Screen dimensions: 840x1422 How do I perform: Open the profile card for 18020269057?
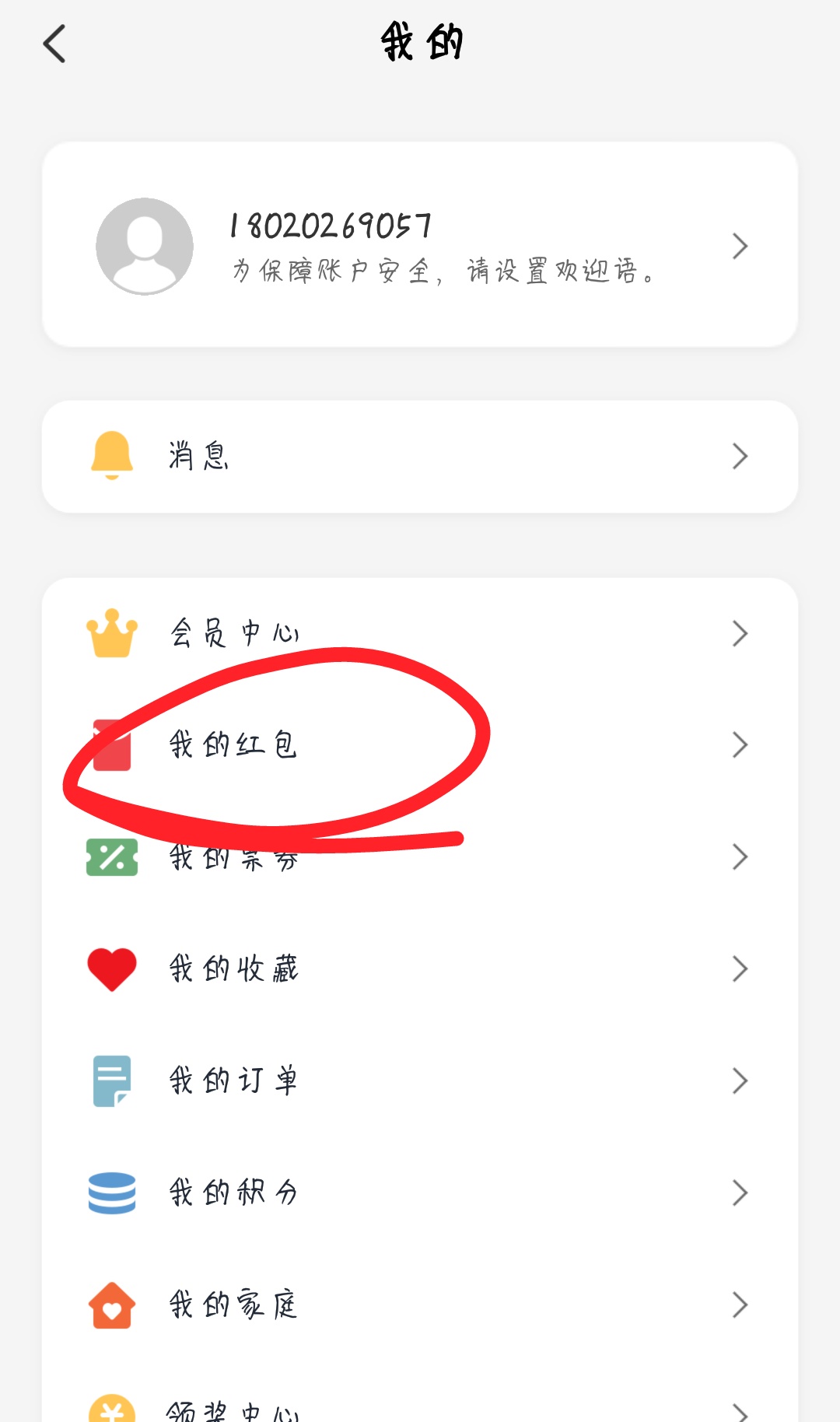tap(420, 244)
